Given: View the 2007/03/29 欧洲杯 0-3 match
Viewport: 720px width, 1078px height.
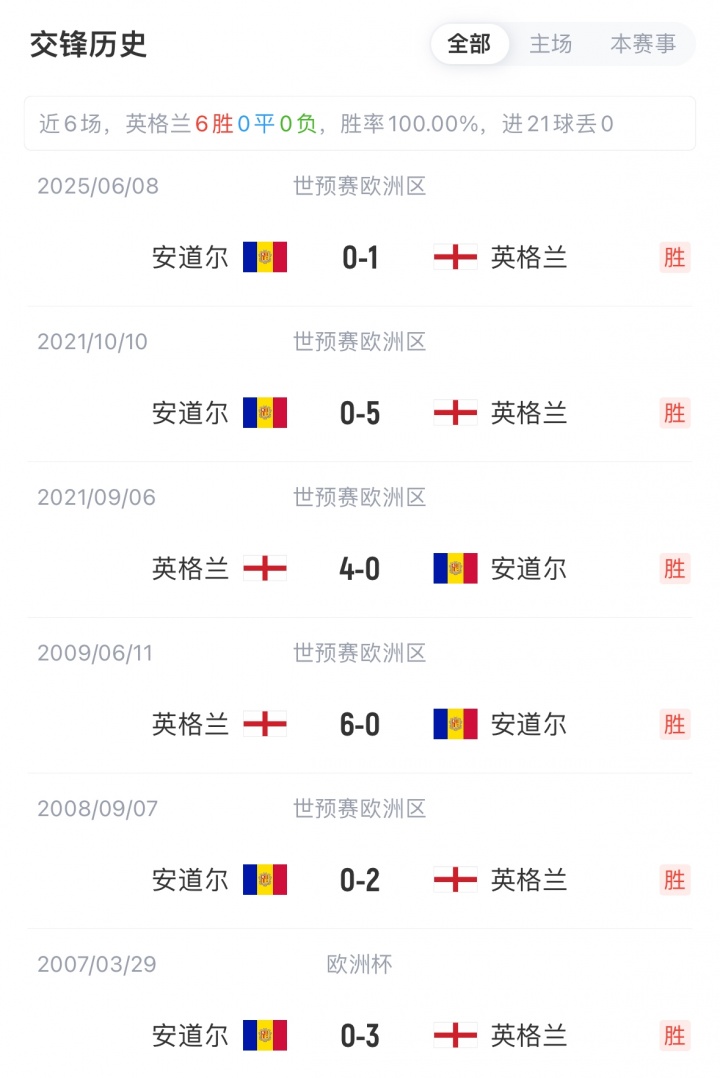Looking at the screenshot, I should [x=360, y=1035].
